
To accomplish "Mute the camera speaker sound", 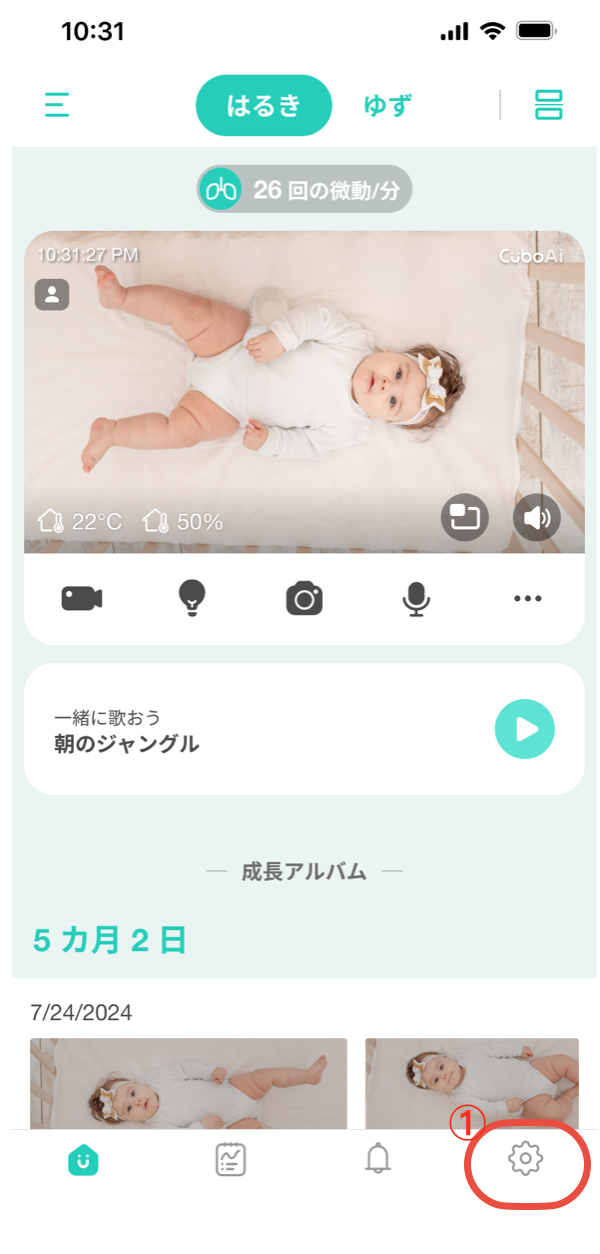I will (537, 518).
